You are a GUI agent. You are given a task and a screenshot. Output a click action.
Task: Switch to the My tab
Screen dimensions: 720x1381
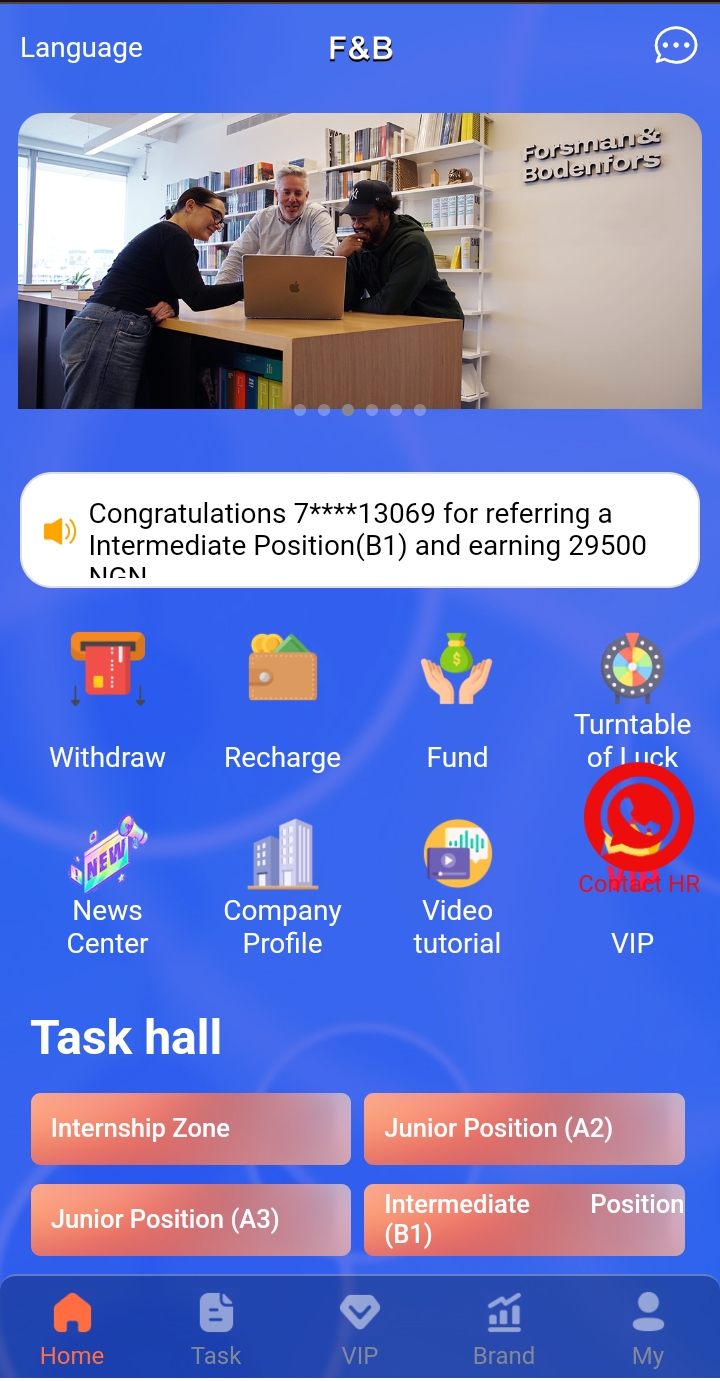648,1330
